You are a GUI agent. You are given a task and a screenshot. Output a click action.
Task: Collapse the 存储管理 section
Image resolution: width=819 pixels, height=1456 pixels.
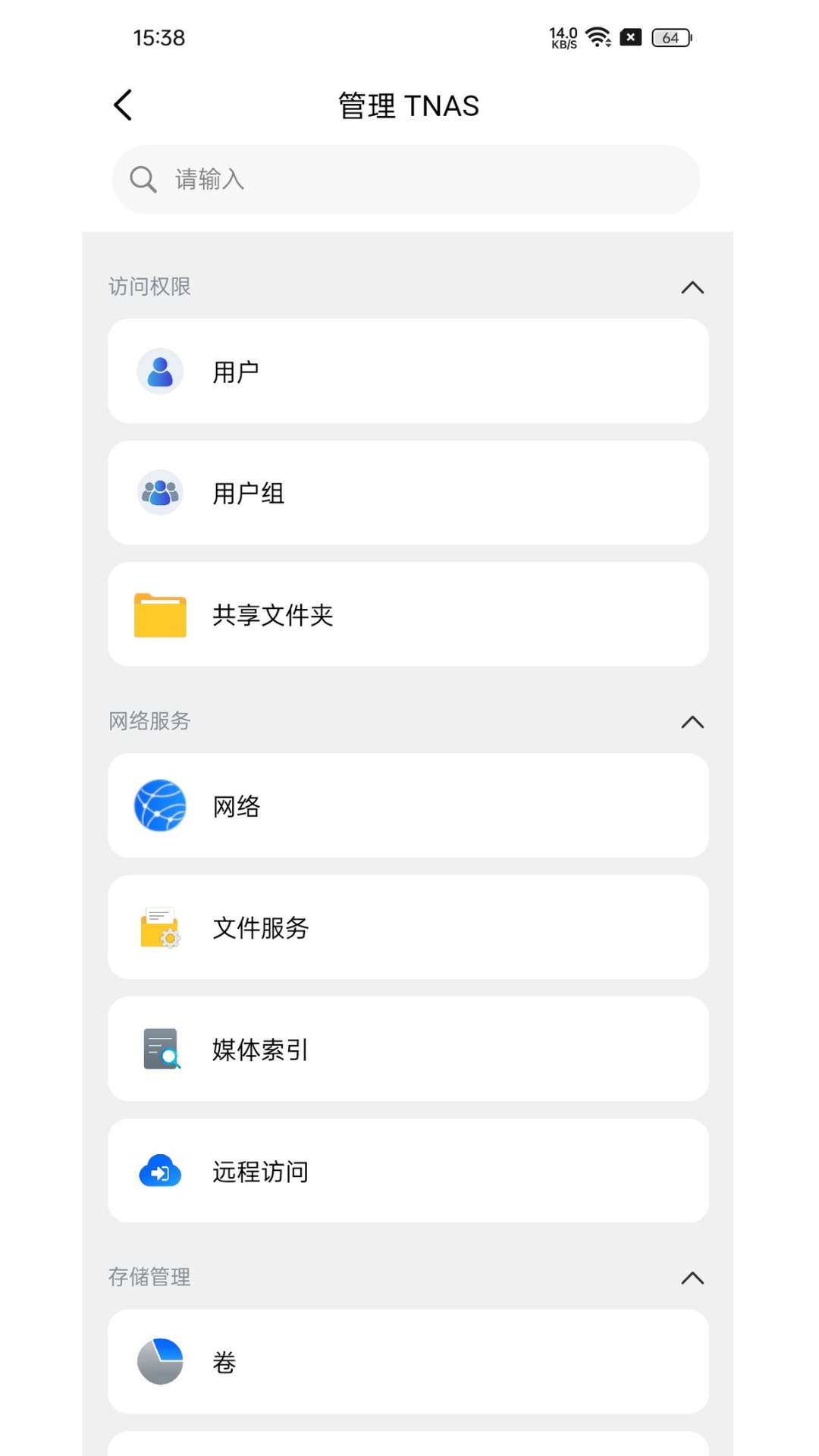coord(692,1277)
